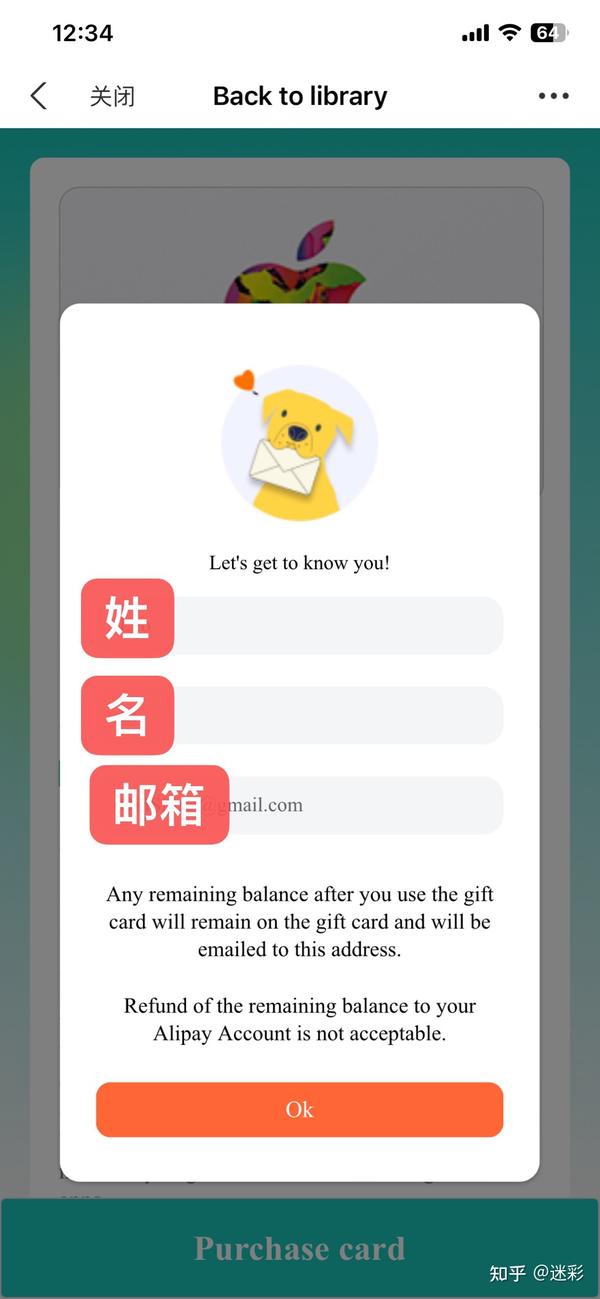Tap the gmail.com email field
The width and height of the screenshot is (600, 1299).
pyautogui.click(x=299, y=805)
